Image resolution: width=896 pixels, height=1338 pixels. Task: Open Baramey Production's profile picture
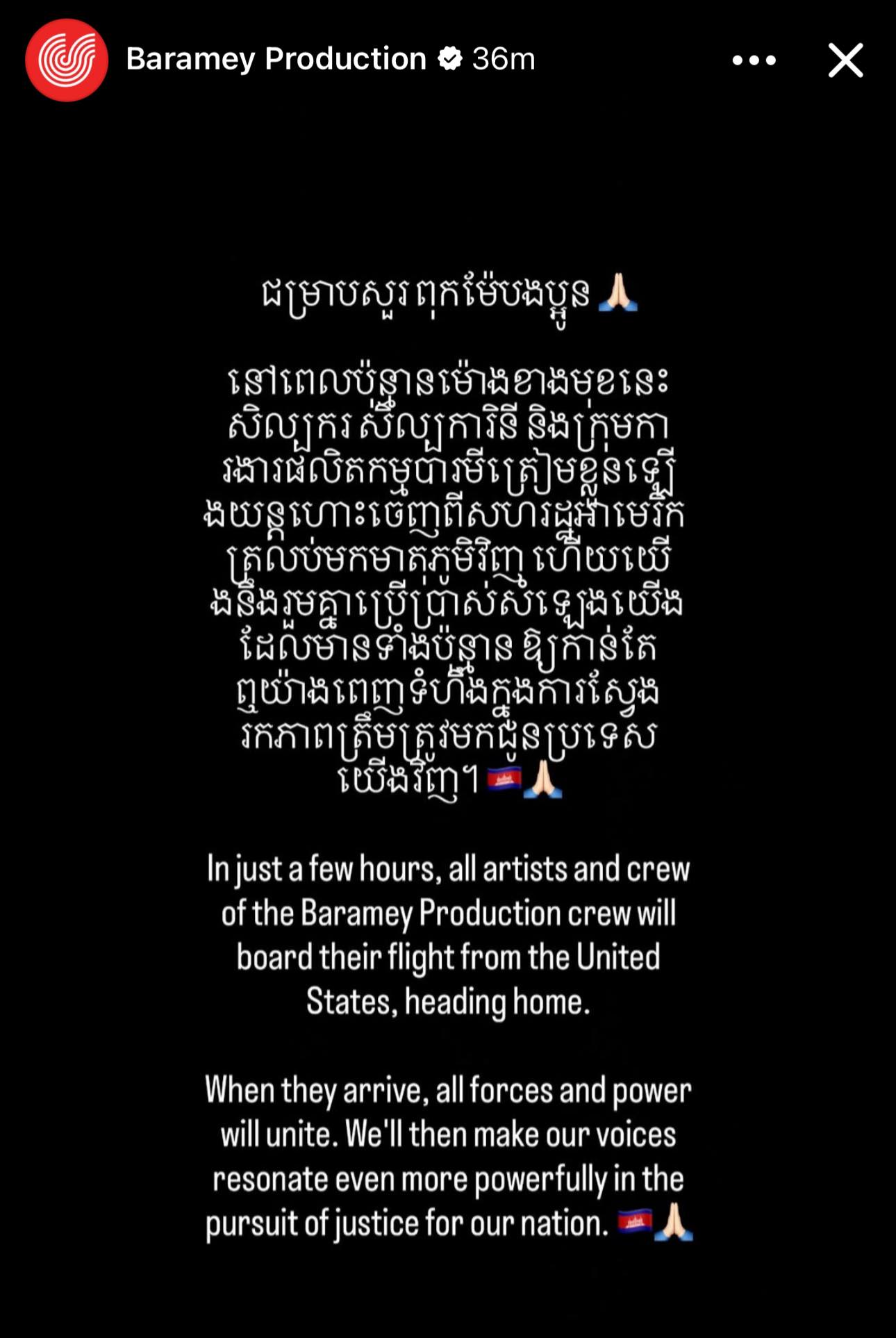coord(67,60)
